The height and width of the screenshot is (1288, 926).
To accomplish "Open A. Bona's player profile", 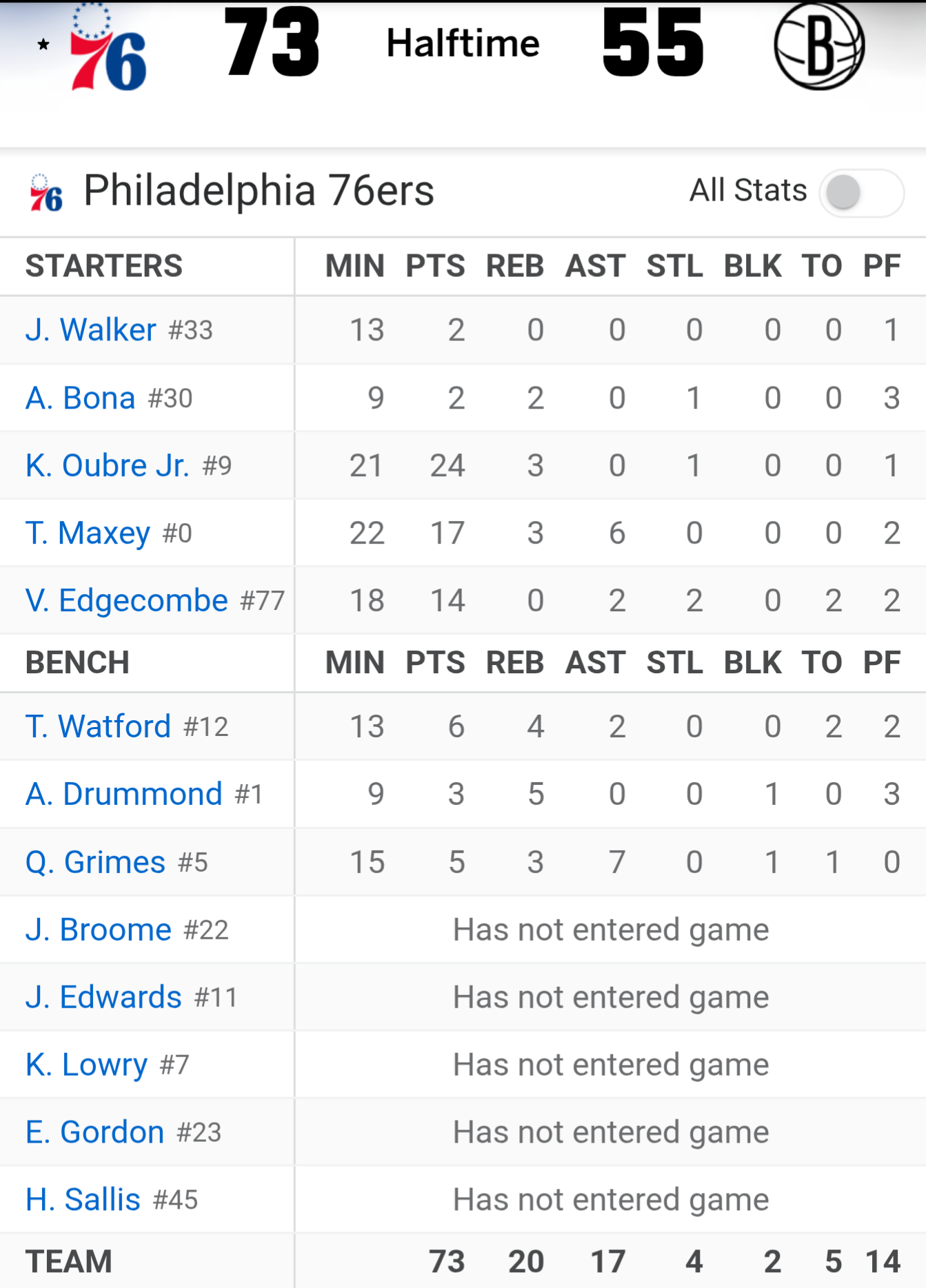I will [x=80, y=398].
